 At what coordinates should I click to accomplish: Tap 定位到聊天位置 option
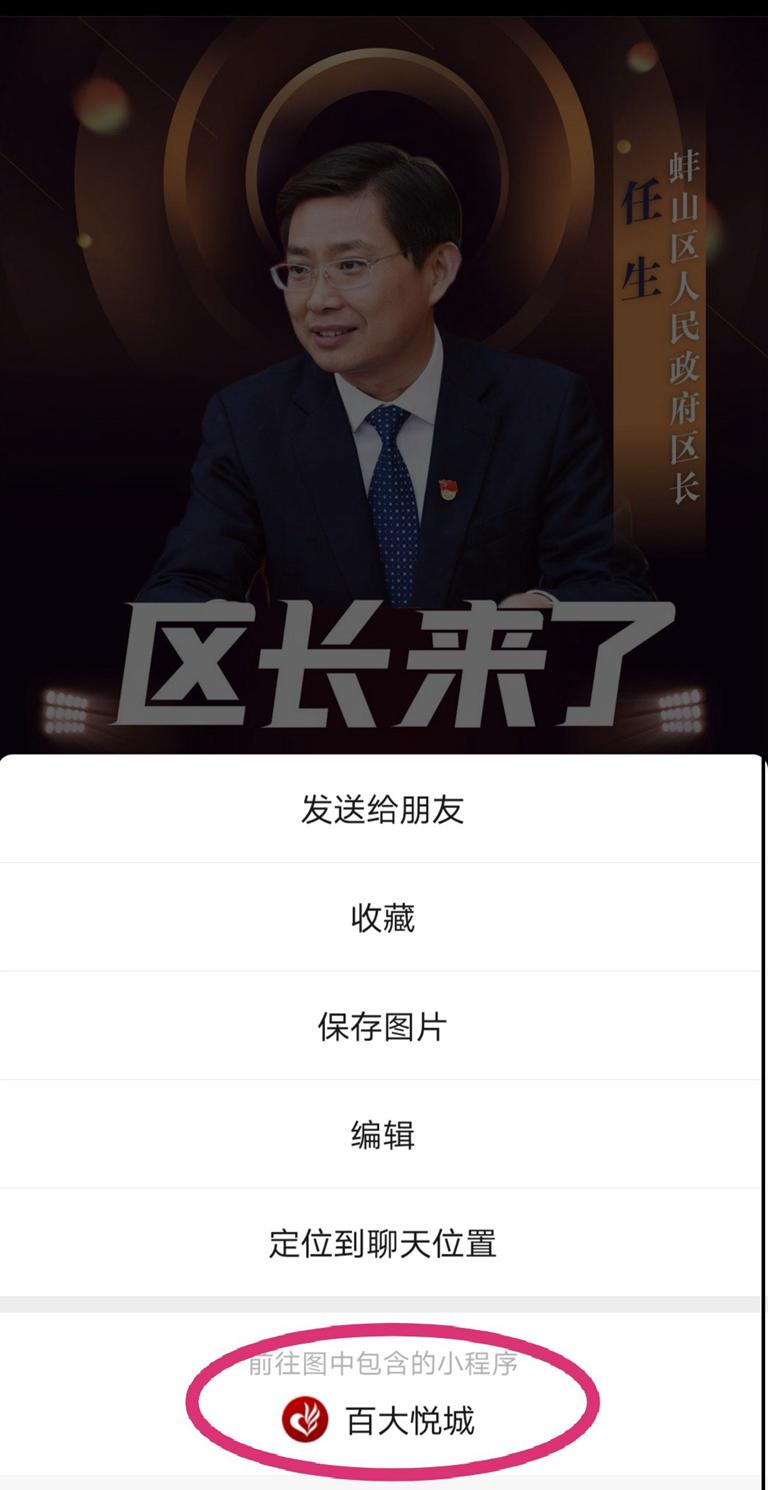[382, 1243]
